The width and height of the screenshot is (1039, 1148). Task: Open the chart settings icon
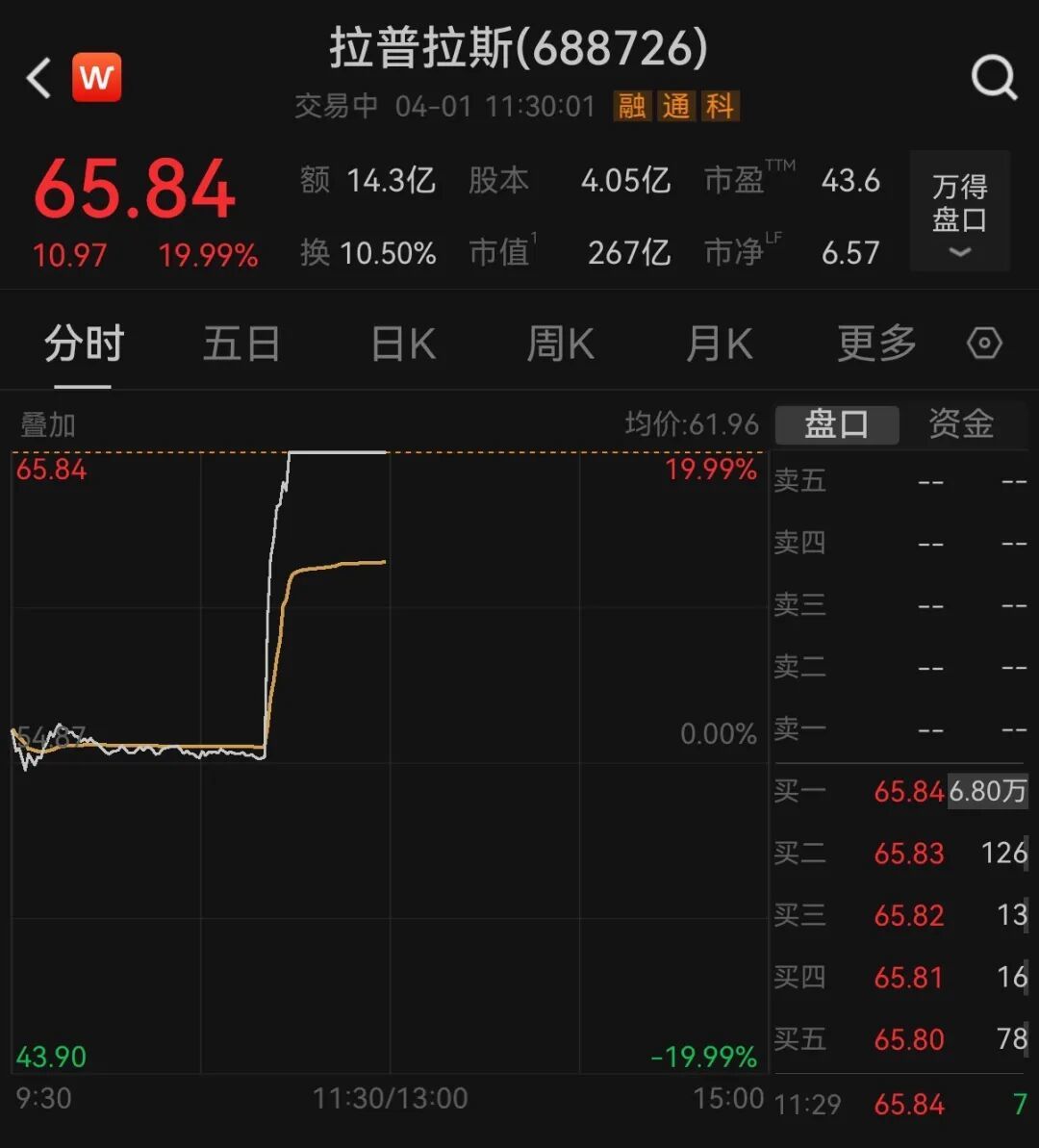(984, 344)
